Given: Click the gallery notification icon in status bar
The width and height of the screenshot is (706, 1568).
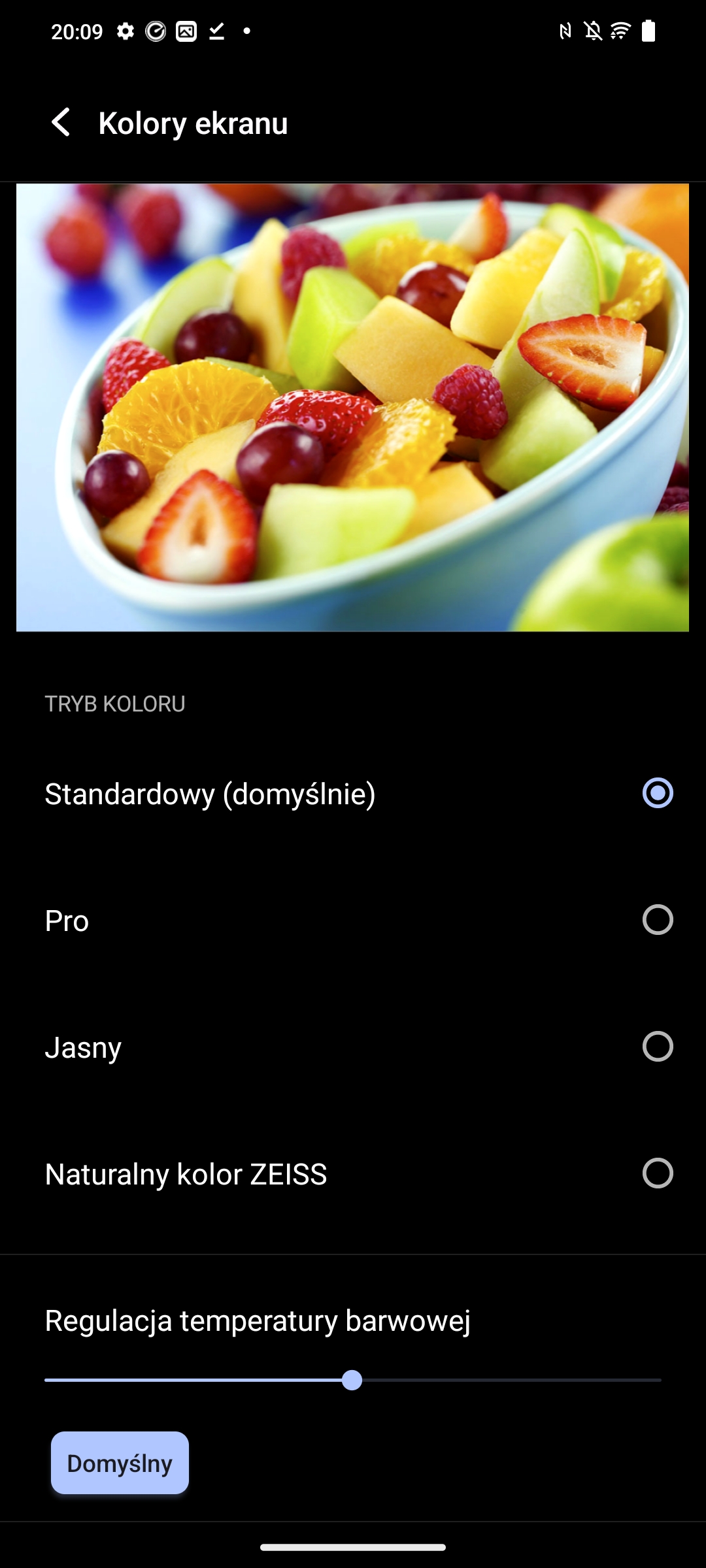Looking at the screenshot, I should tap(188, 31).
